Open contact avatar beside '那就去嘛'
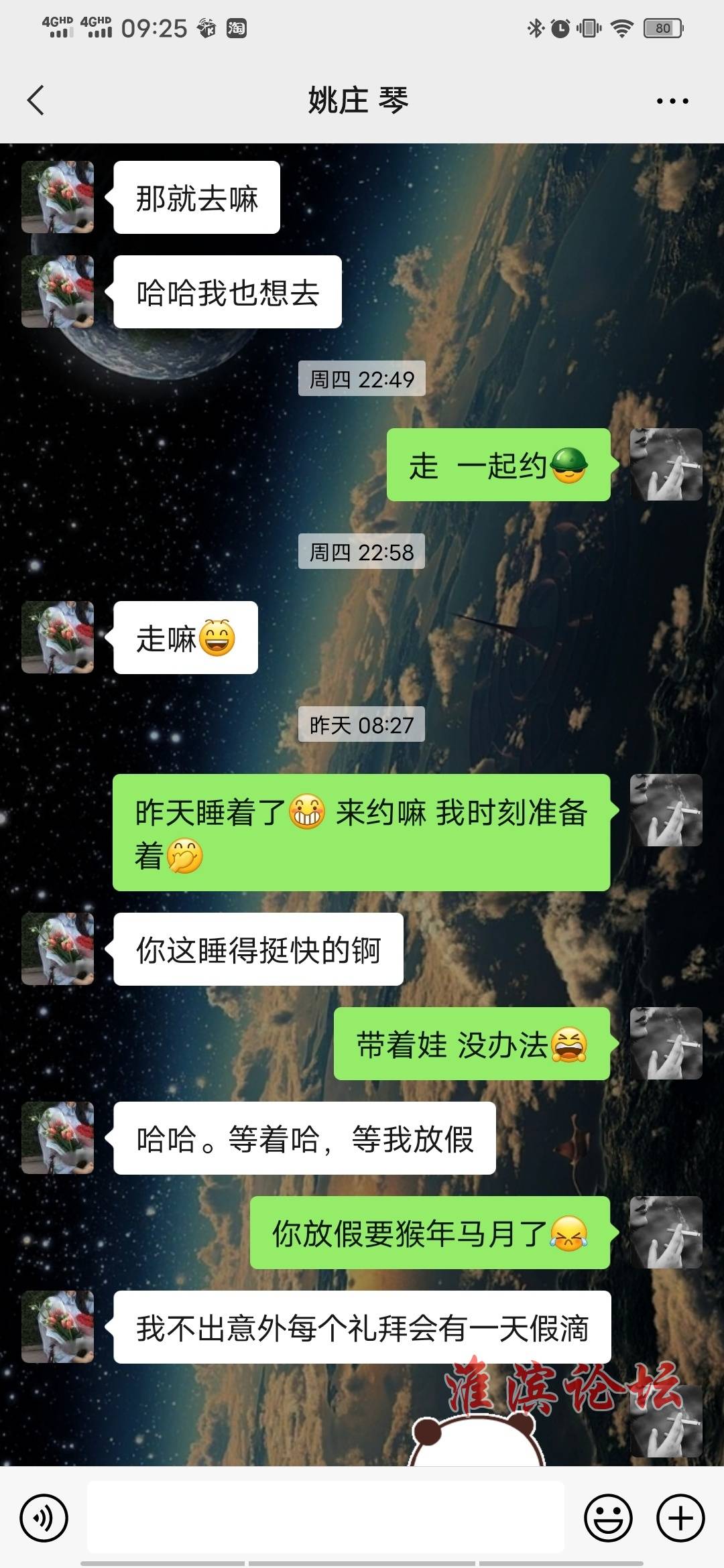The height and width of the screenshot is (1568, 724). (58, 197)
